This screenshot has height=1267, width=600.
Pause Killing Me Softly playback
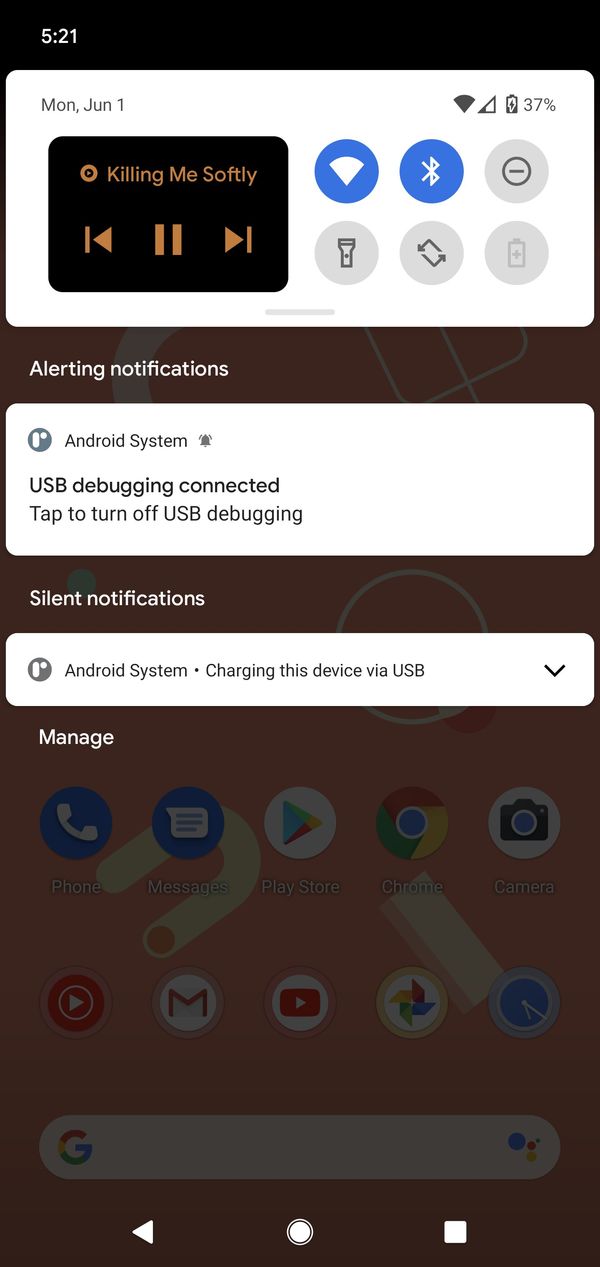168,240
